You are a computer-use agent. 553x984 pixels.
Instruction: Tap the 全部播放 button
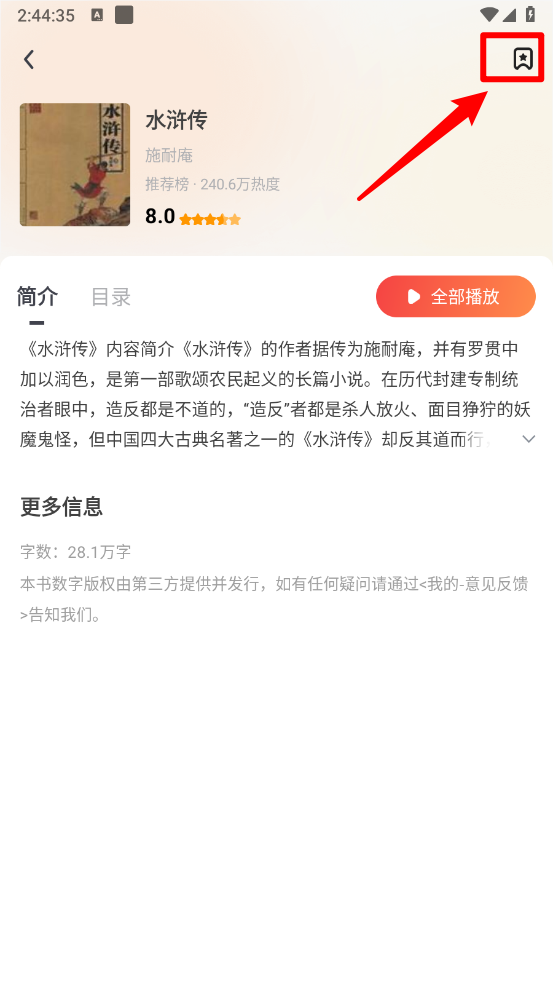[x=456, y=296]
